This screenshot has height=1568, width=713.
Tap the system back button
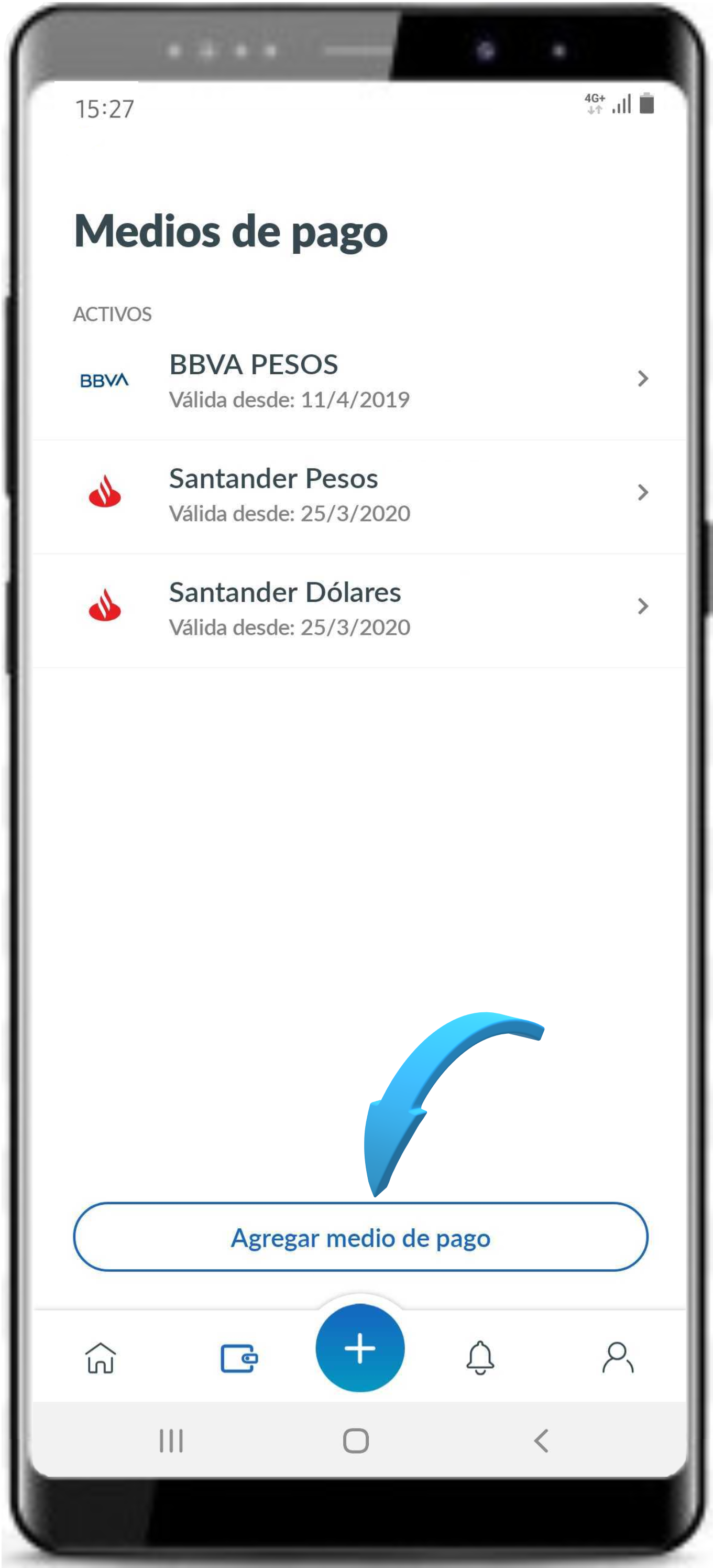pos(541,1441)
